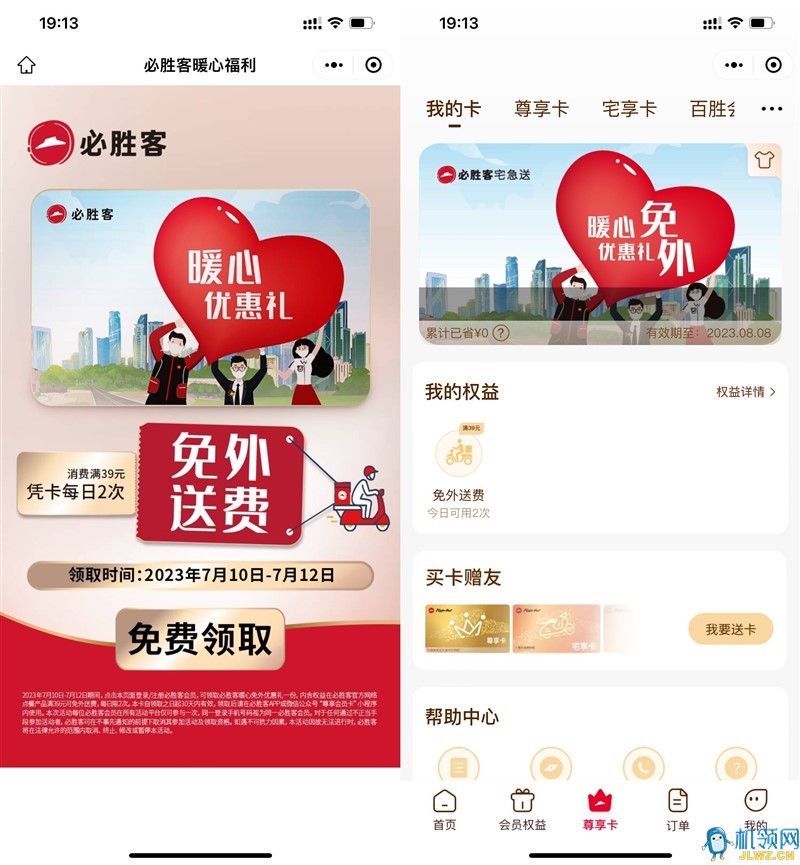Switch to the 宅享卡 top tab
The height and width of the screenshot is (865, 800).
pyautogui.click(x=629, y=108)
